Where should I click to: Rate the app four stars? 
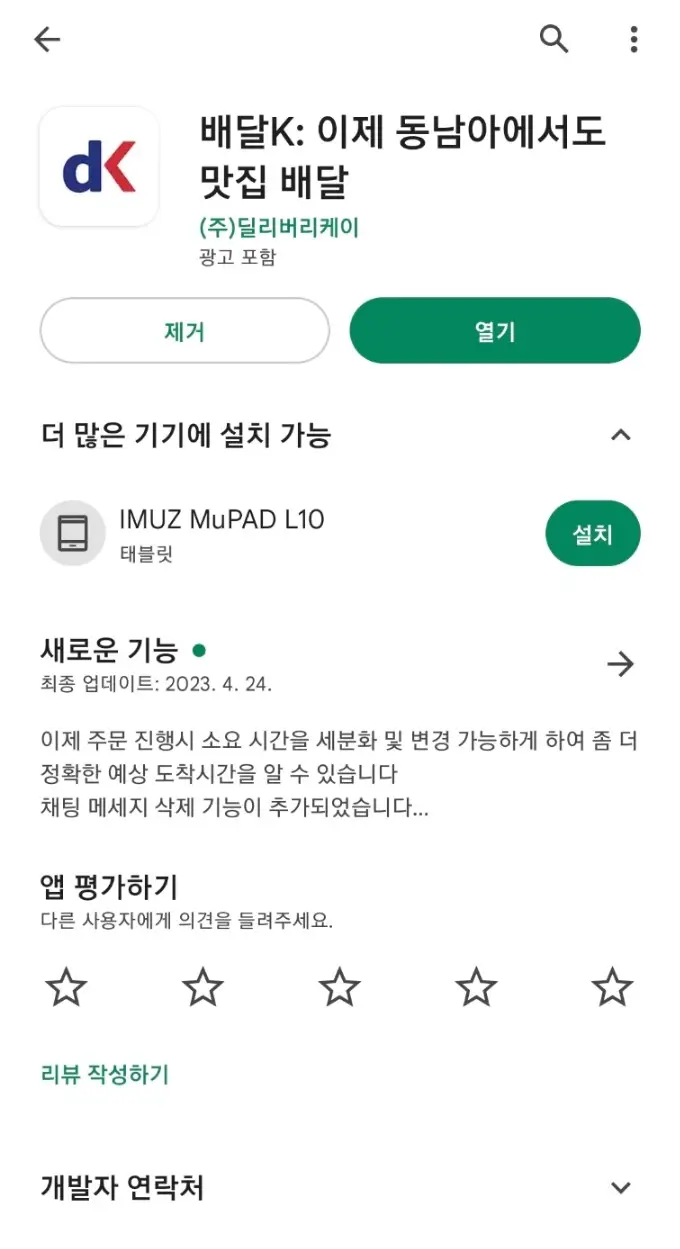click(476, 987)
